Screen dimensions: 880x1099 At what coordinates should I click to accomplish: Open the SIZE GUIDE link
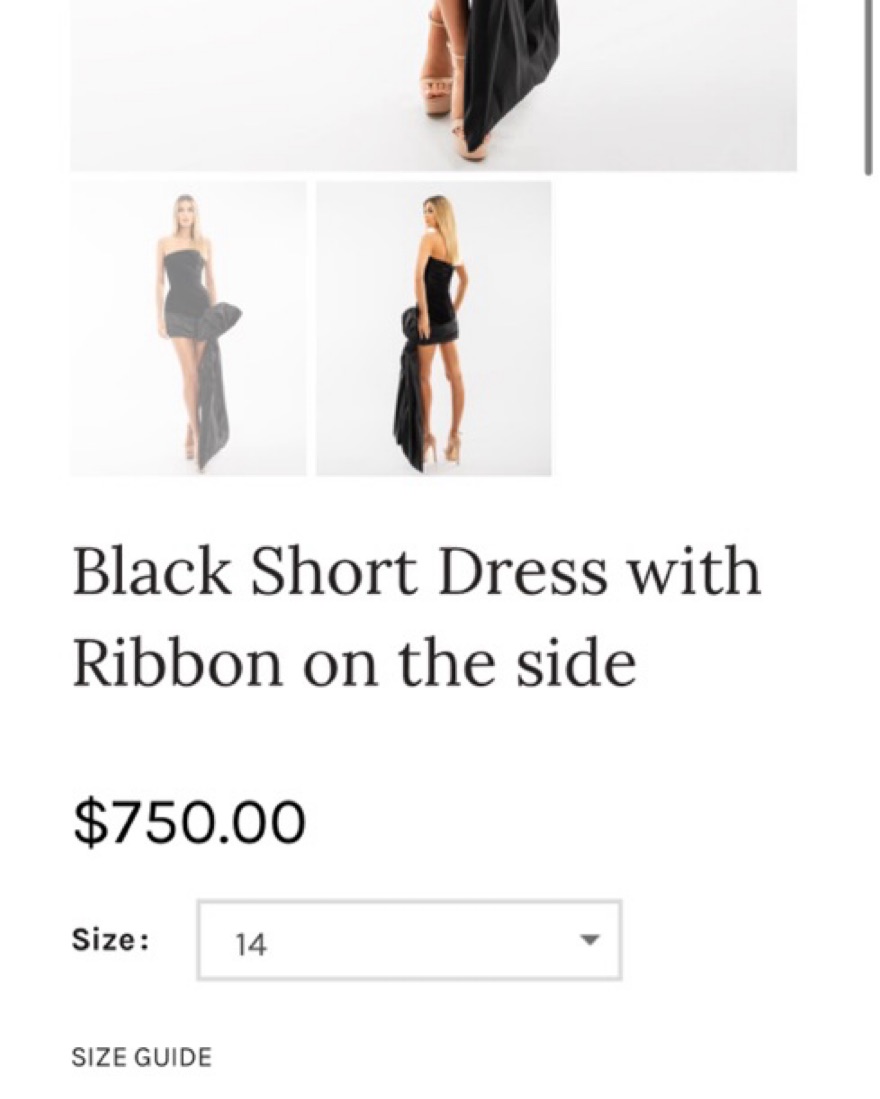click(x=141, y=1057)
